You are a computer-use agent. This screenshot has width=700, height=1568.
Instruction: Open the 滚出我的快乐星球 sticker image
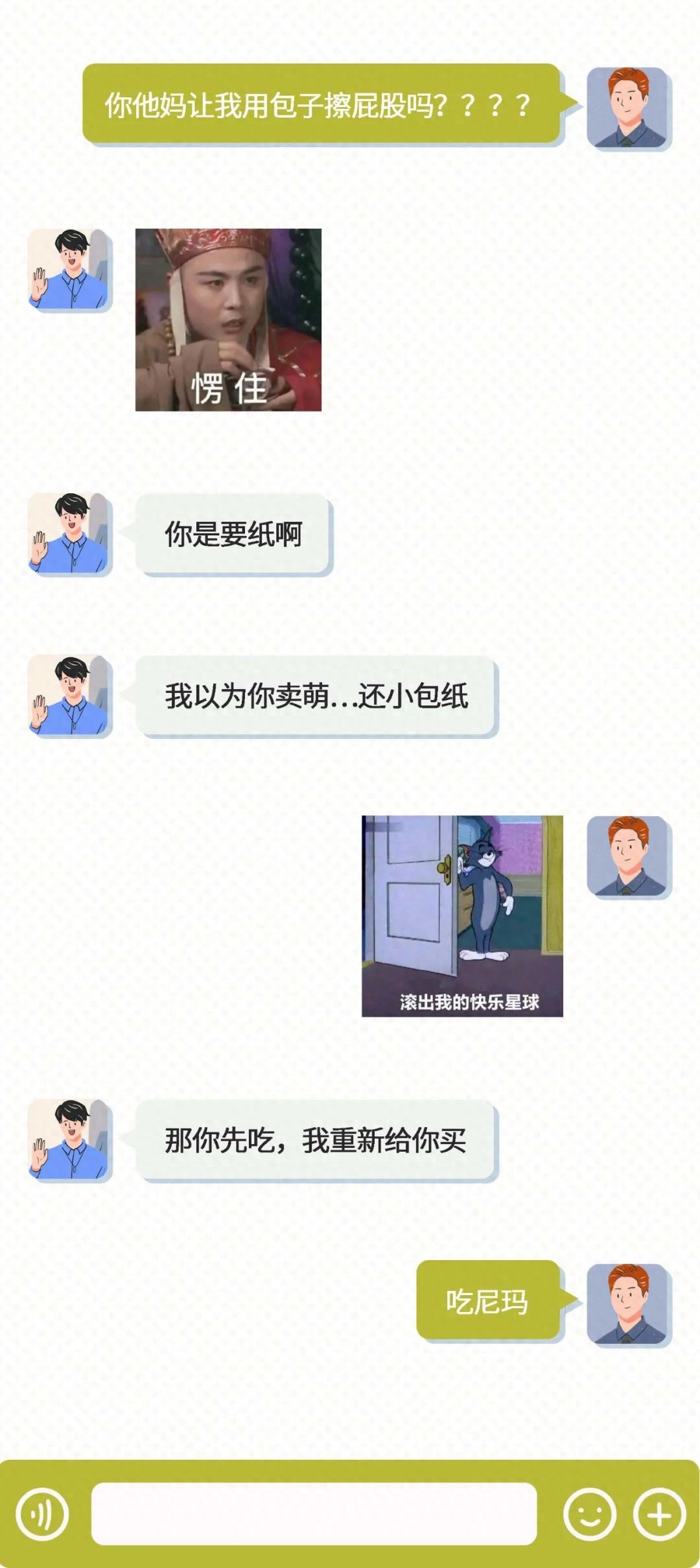tap(462, 916)
